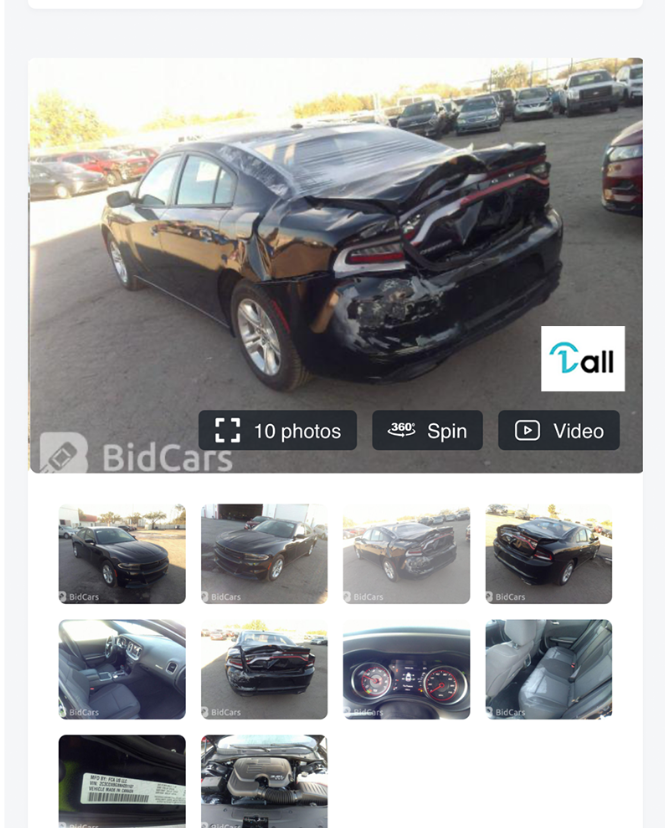Image resolution: width=665 pixels, height=828 pixels.
Task: View the engine bay thumbnail
Action: click(264, 780)
